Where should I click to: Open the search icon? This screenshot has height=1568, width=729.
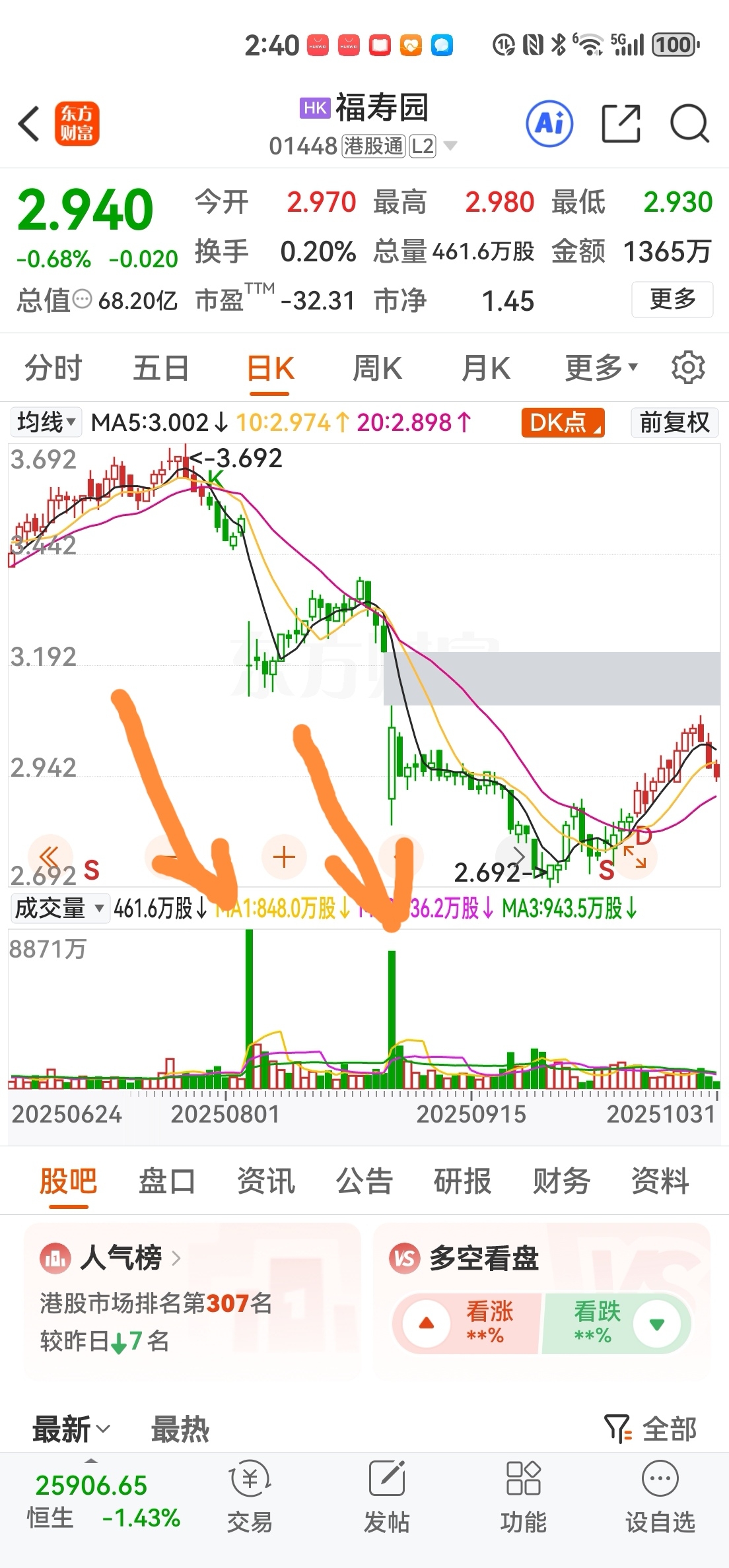[689, 123]
